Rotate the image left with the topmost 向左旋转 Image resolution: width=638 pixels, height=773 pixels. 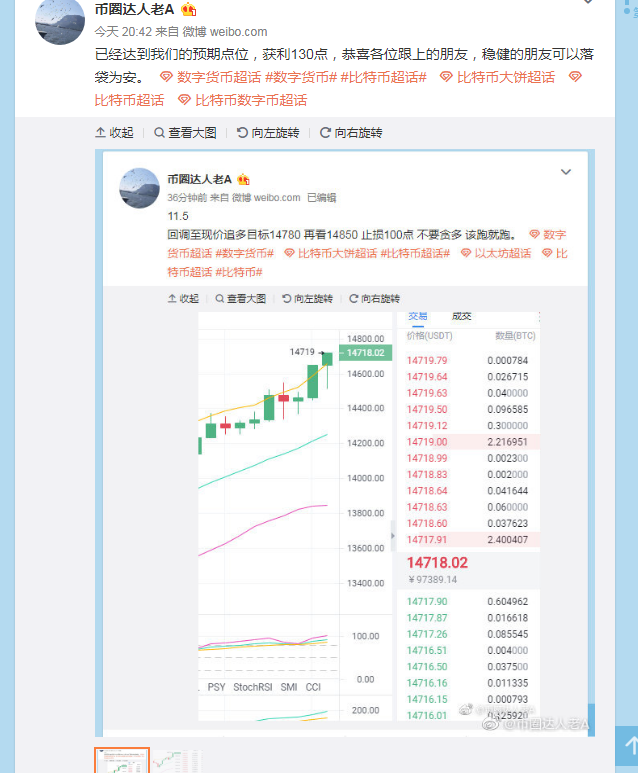pyautogui.click(x=268, y=132)
